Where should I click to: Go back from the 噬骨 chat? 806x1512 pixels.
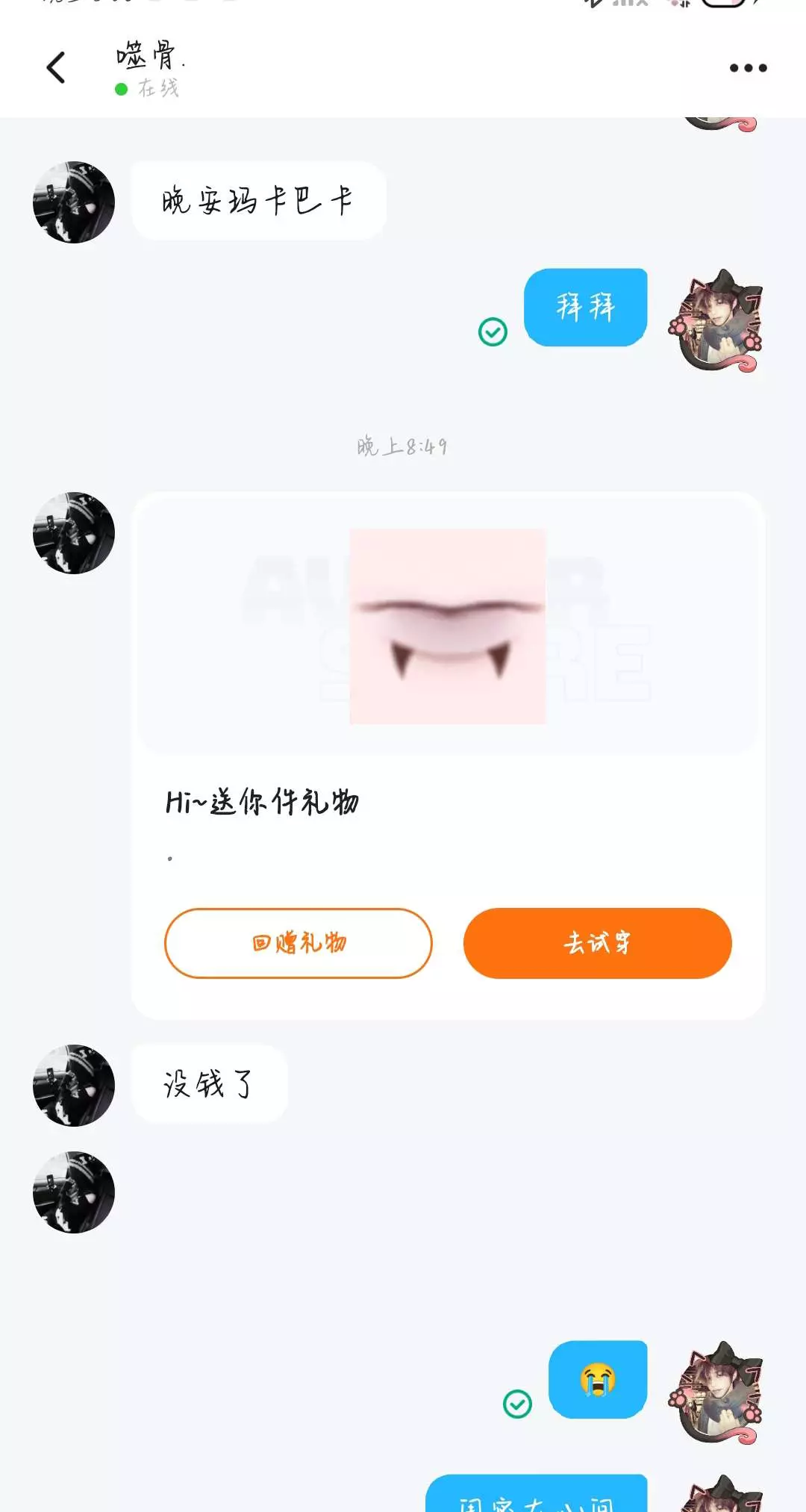[x=56, y=68]
